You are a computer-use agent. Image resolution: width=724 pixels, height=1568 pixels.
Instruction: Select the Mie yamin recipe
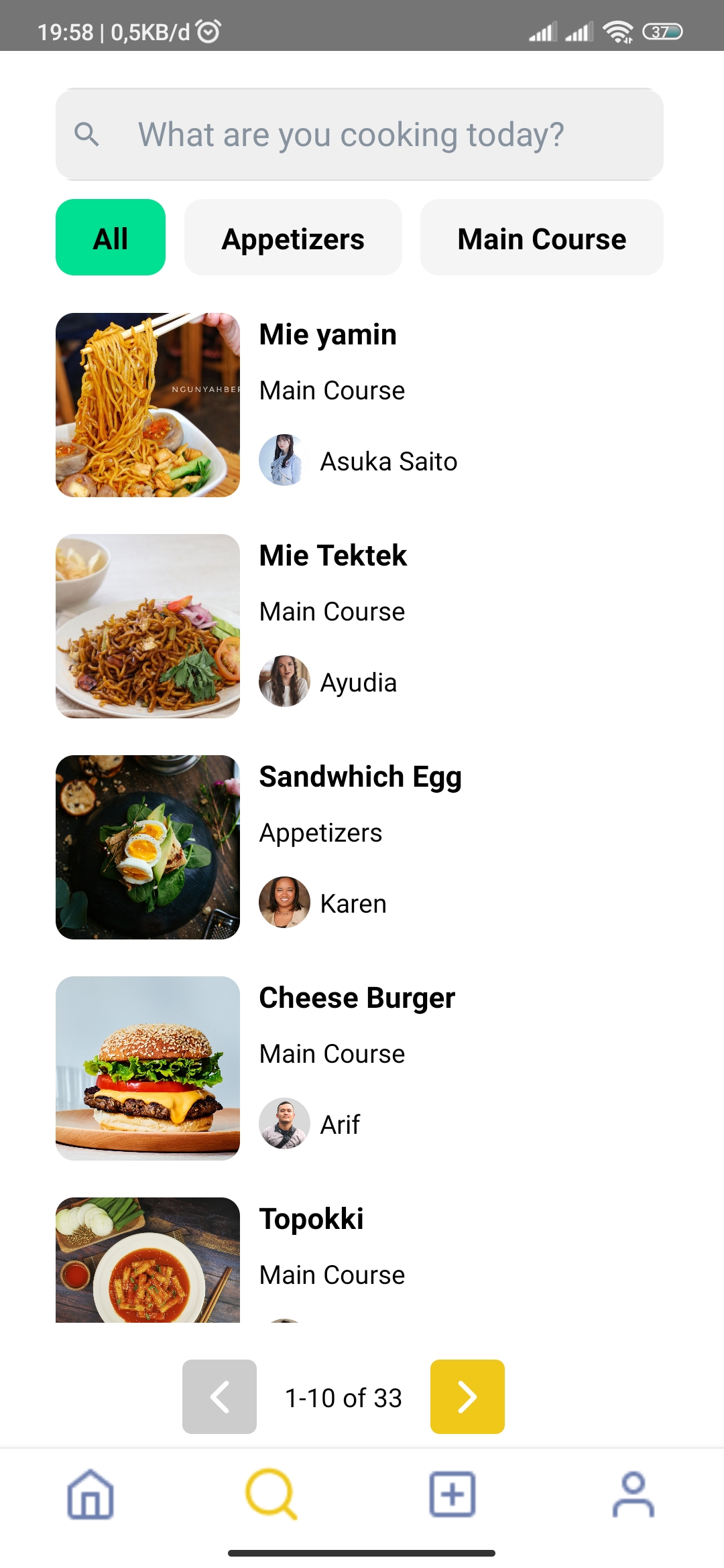click(x=328, y=334)
